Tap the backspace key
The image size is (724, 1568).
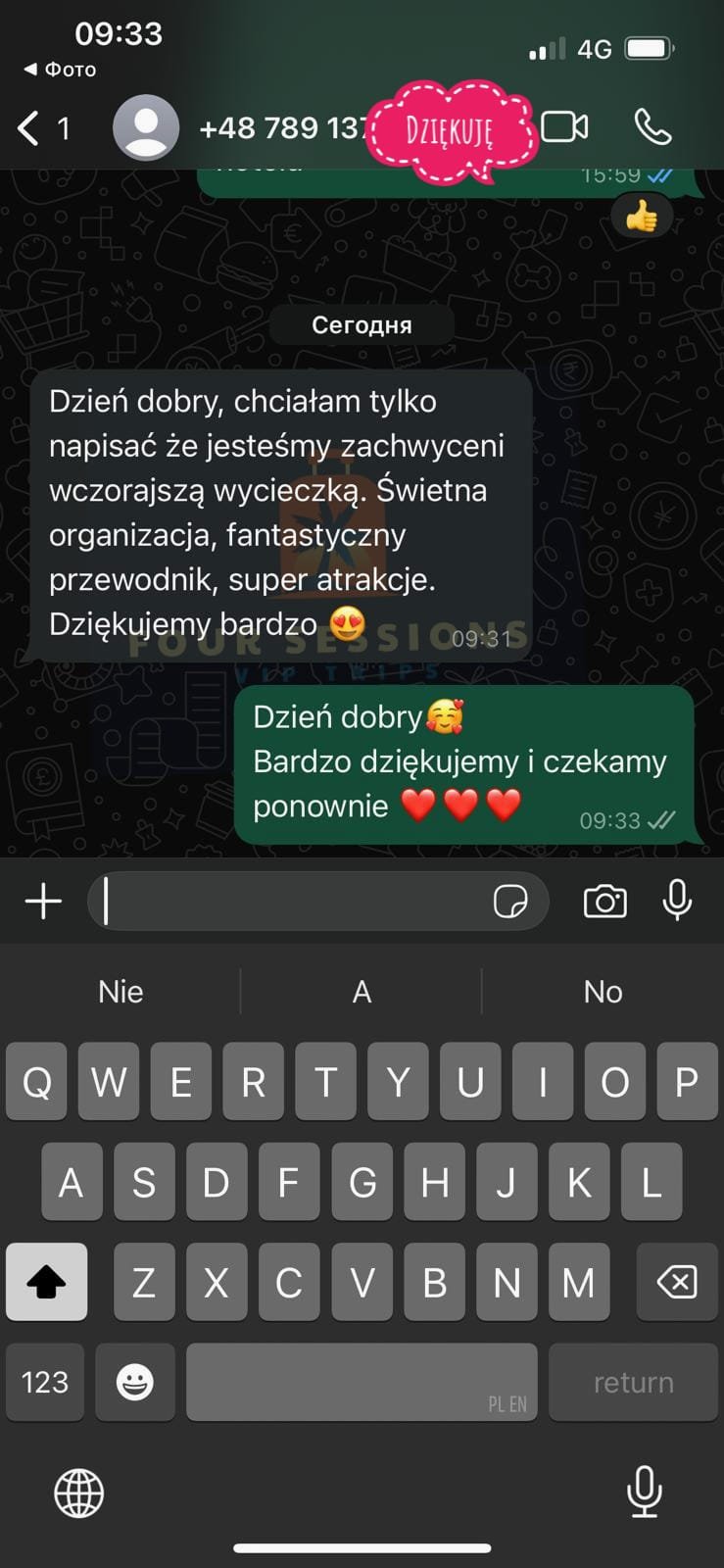[677, 1282]
